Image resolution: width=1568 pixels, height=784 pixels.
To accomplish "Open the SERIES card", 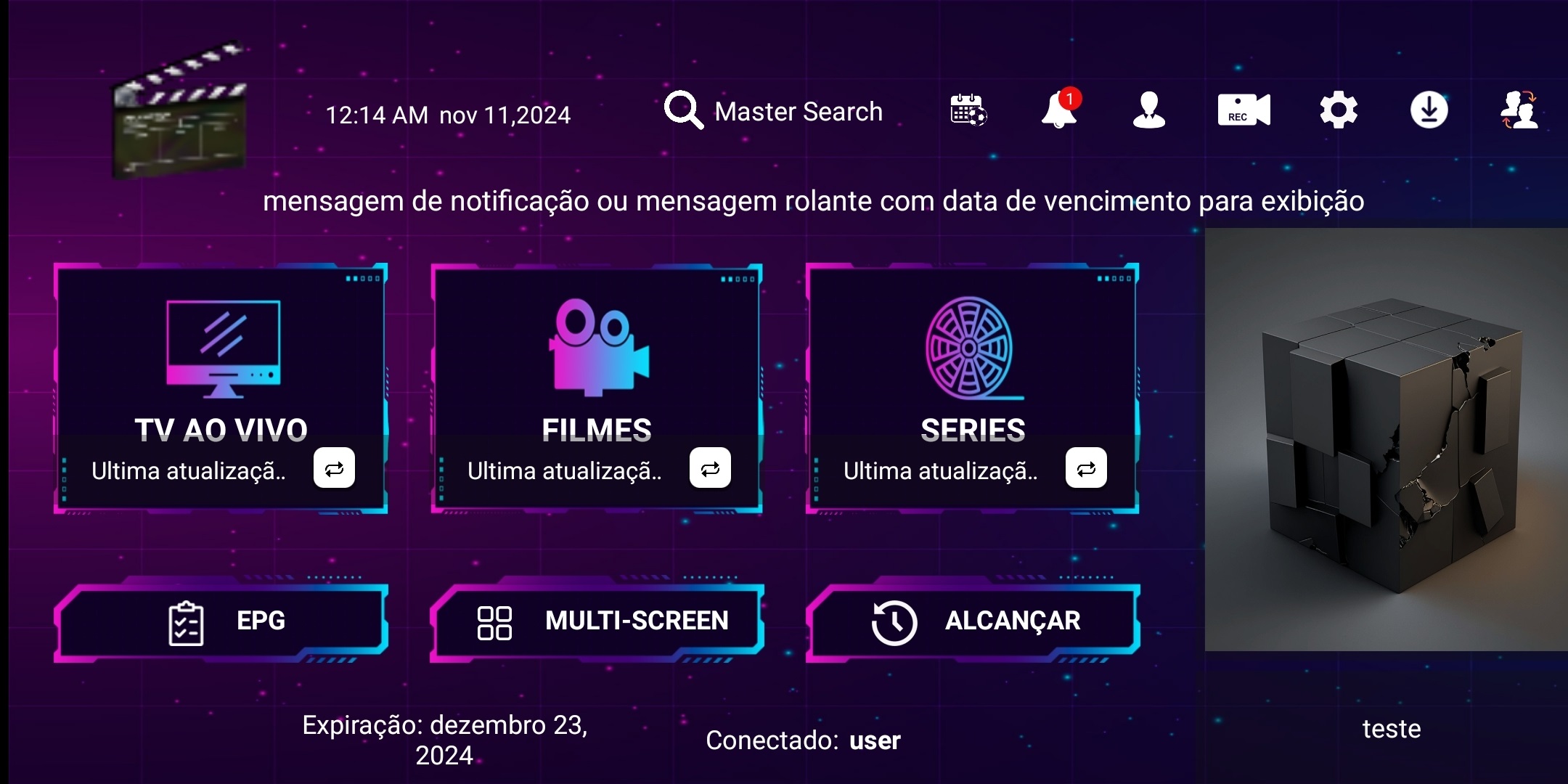I will 973,363.
